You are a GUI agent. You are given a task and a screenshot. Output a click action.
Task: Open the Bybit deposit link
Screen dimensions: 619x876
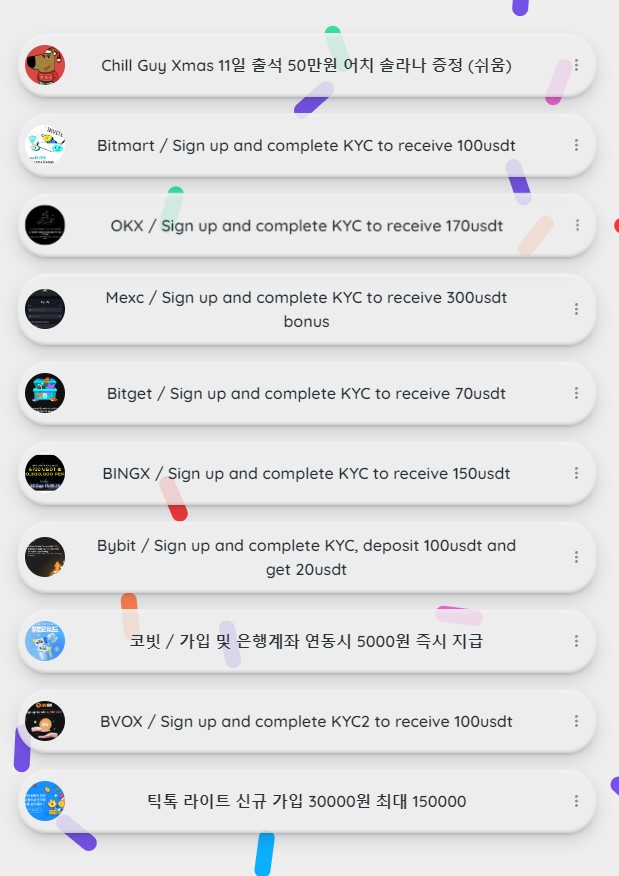(306, 558)
